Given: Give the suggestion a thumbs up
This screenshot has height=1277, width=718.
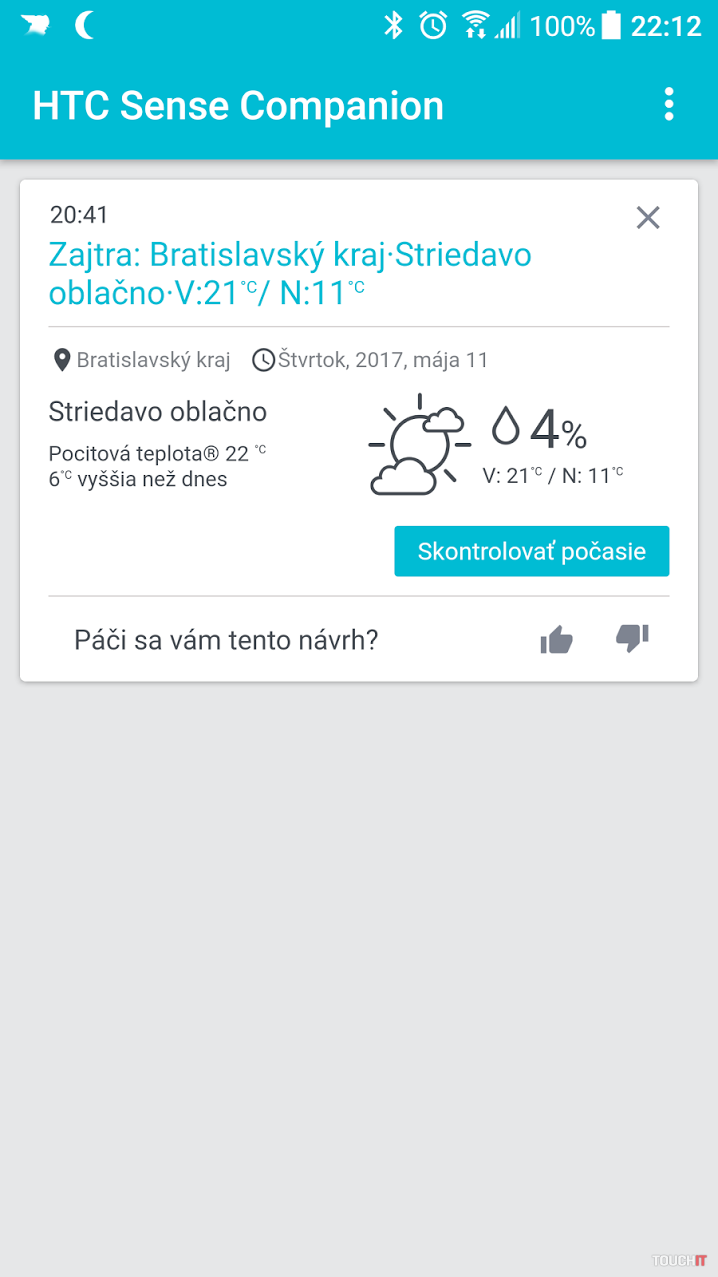Looking at the screenshot, I should [x=556, y=640].
